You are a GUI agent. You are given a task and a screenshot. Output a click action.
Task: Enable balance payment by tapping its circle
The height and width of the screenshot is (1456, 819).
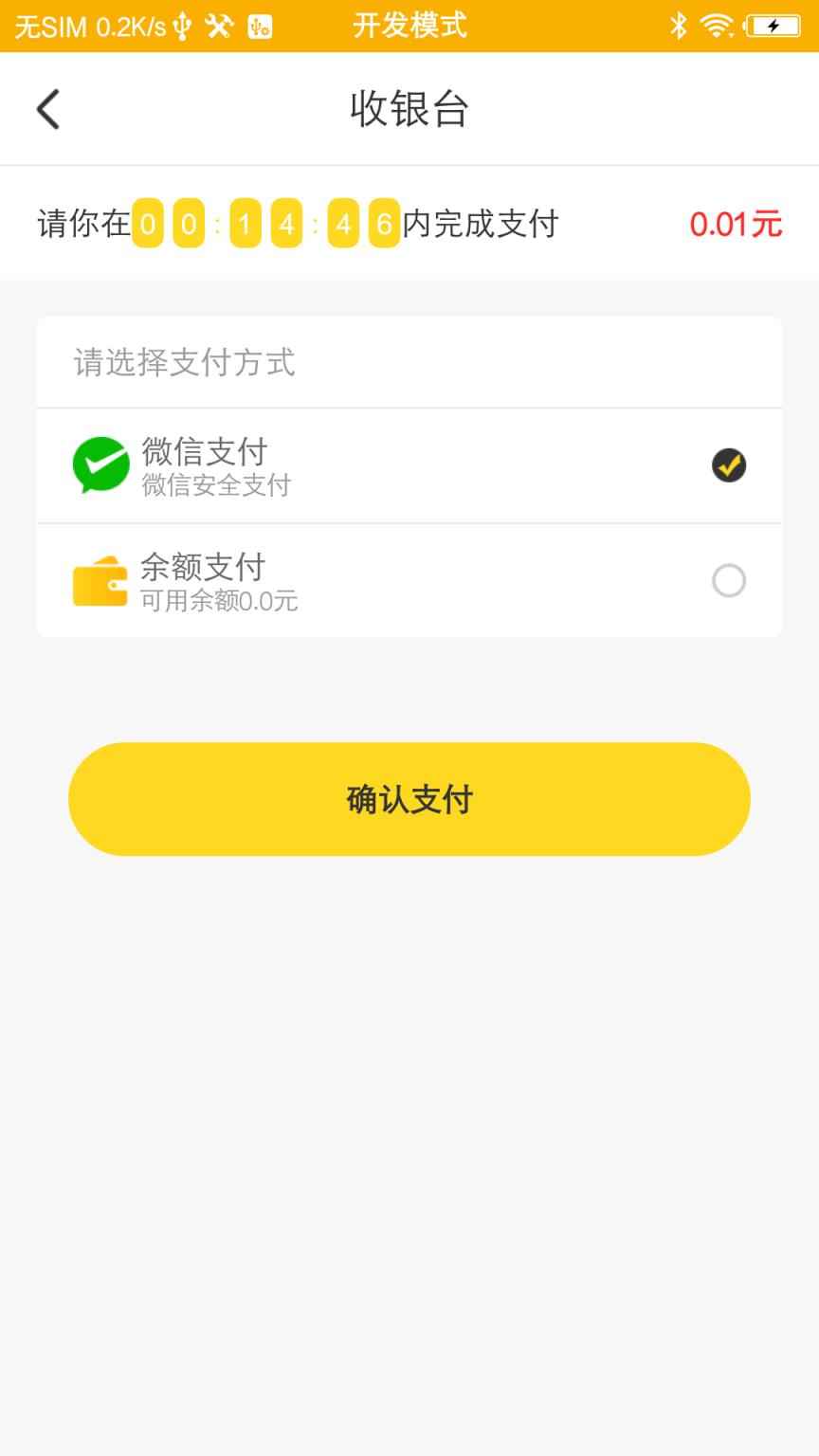pyautogui.click(x=728, y=580)
